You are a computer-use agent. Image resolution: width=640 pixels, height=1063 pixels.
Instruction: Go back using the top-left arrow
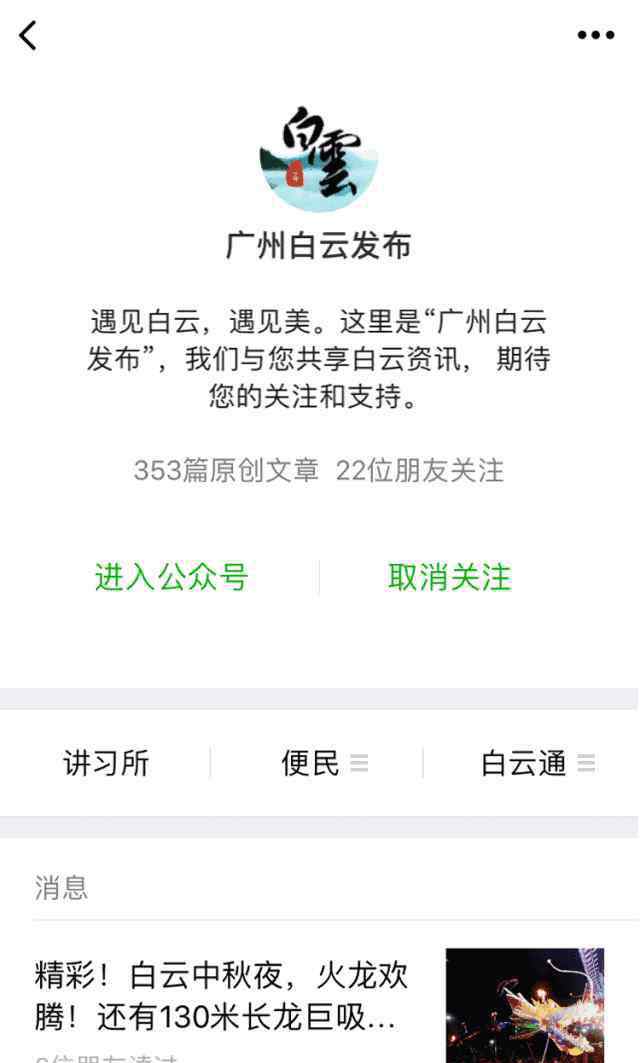(28, 35)
